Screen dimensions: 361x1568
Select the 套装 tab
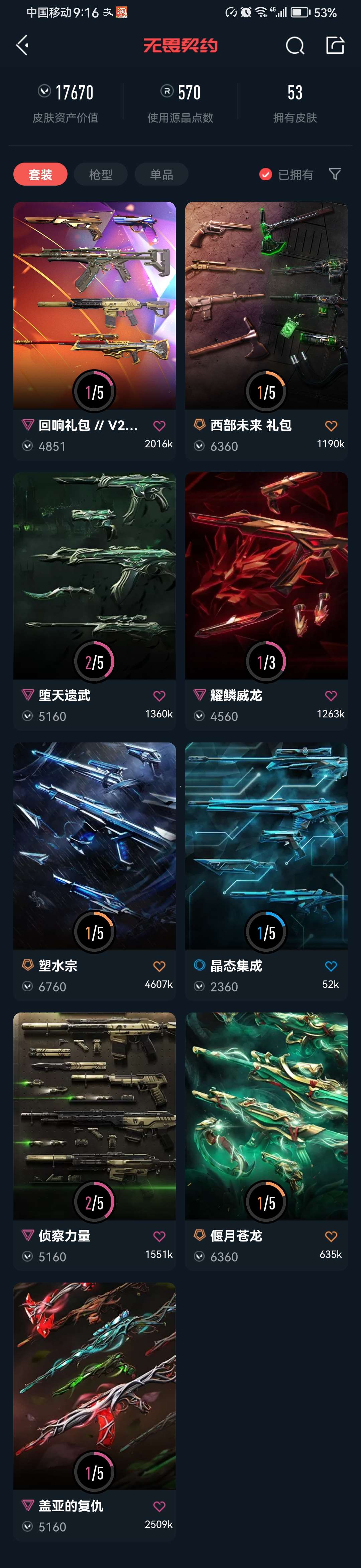(x=40, y=175)
